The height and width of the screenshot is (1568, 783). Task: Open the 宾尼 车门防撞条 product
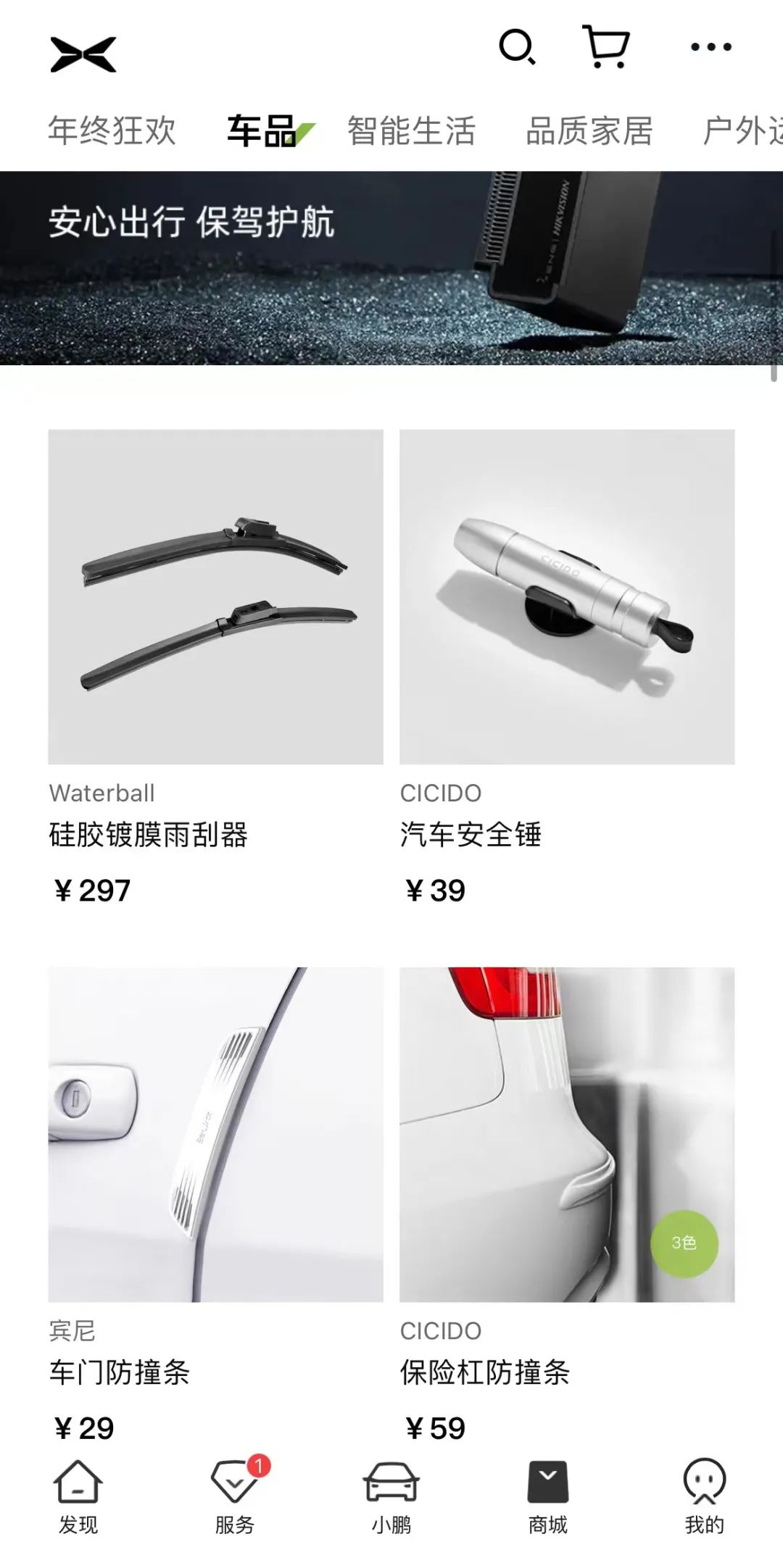click(x=215, y=1134)
